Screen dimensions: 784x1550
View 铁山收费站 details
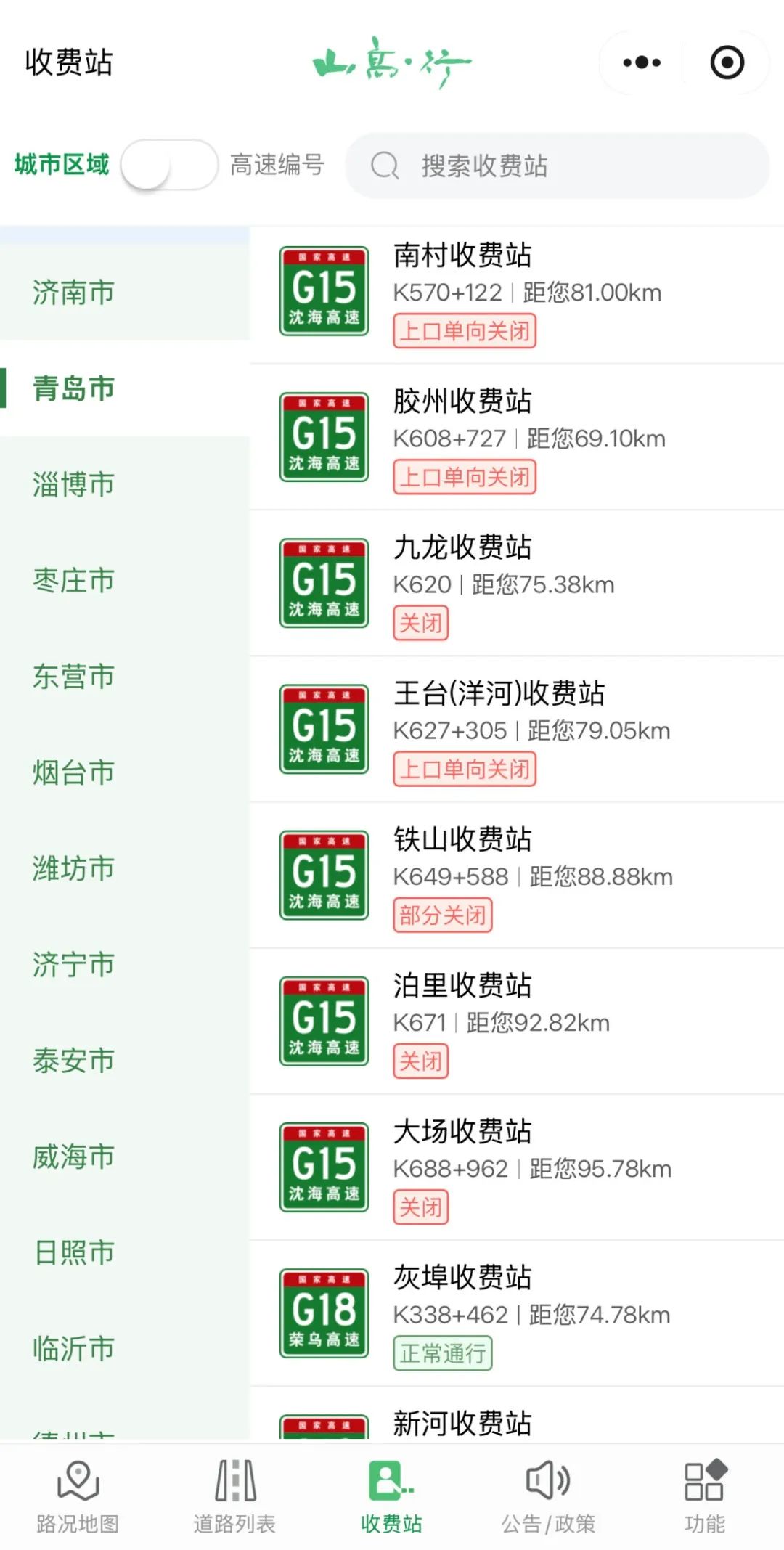pyautogui.click(x=517, y=876)
